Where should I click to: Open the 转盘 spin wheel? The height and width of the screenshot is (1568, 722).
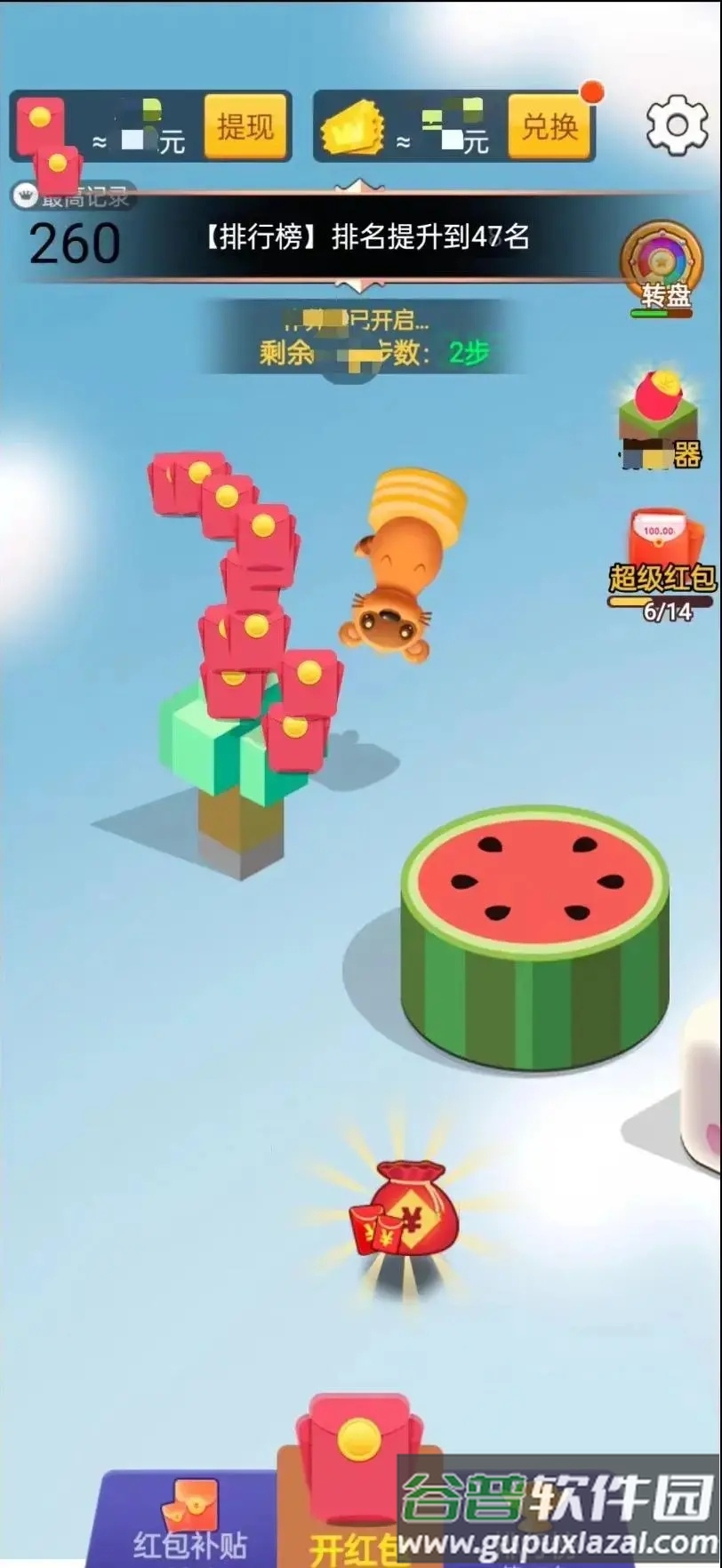[661, 267]
